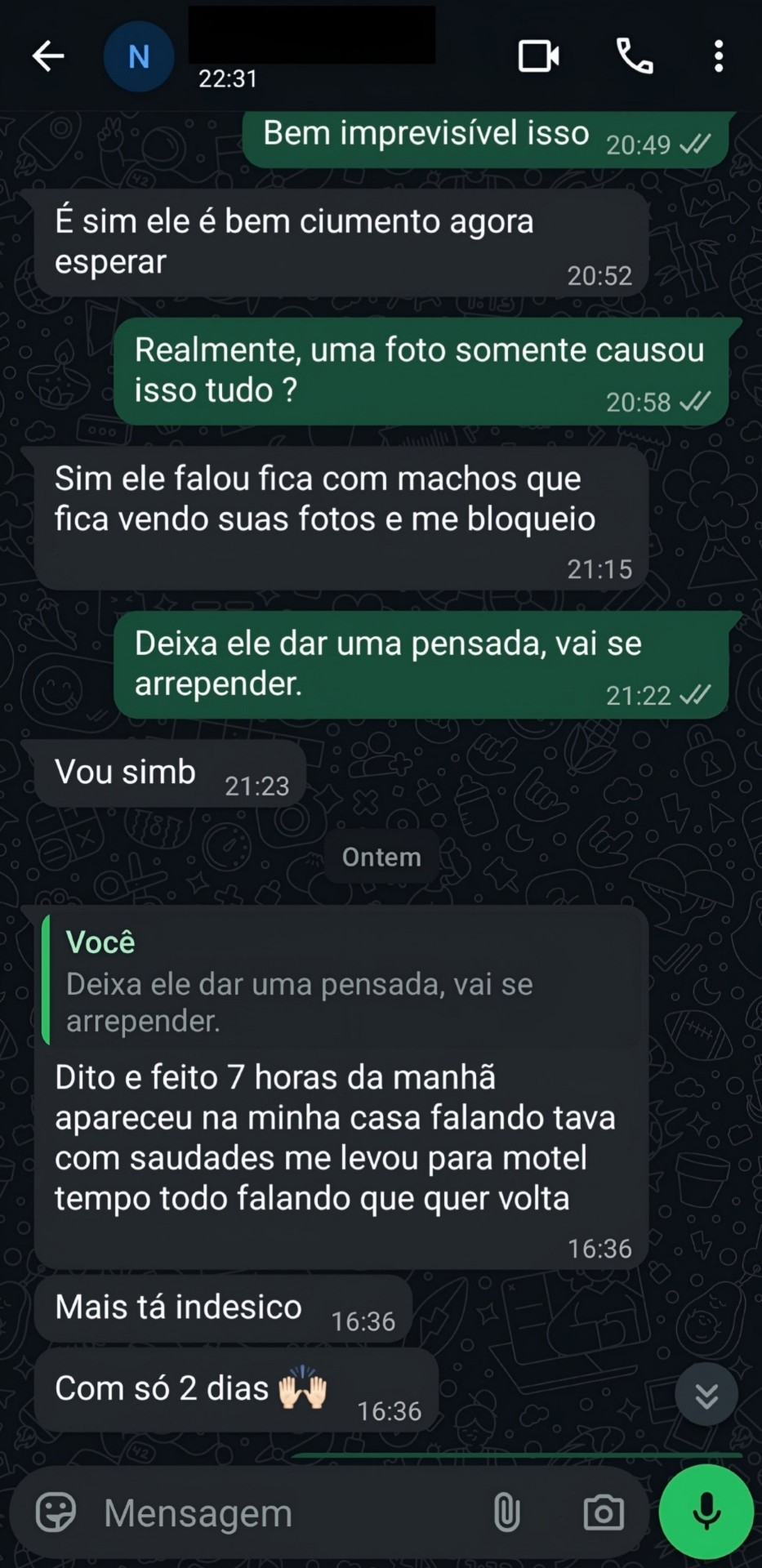Open the attachment paperclip menu

coord(506,1512)
